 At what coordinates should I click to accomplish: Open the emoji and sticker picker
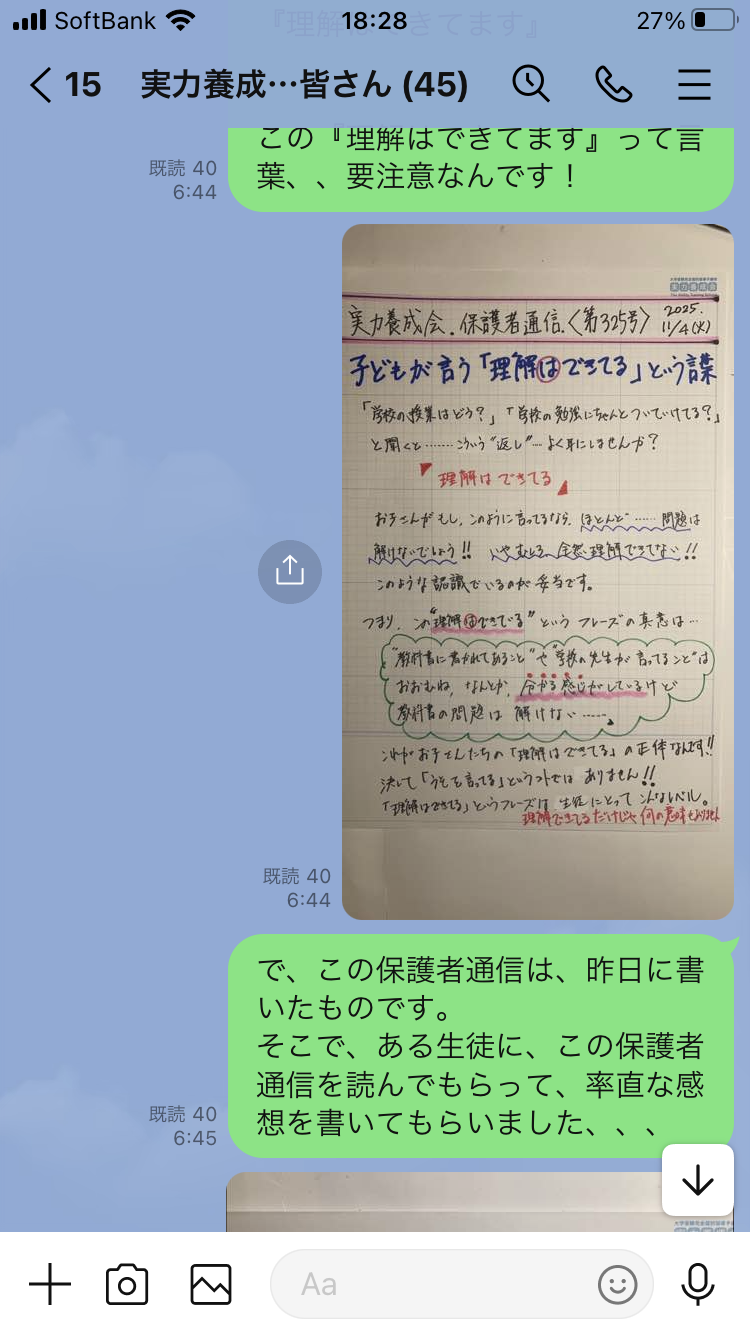617,1283
